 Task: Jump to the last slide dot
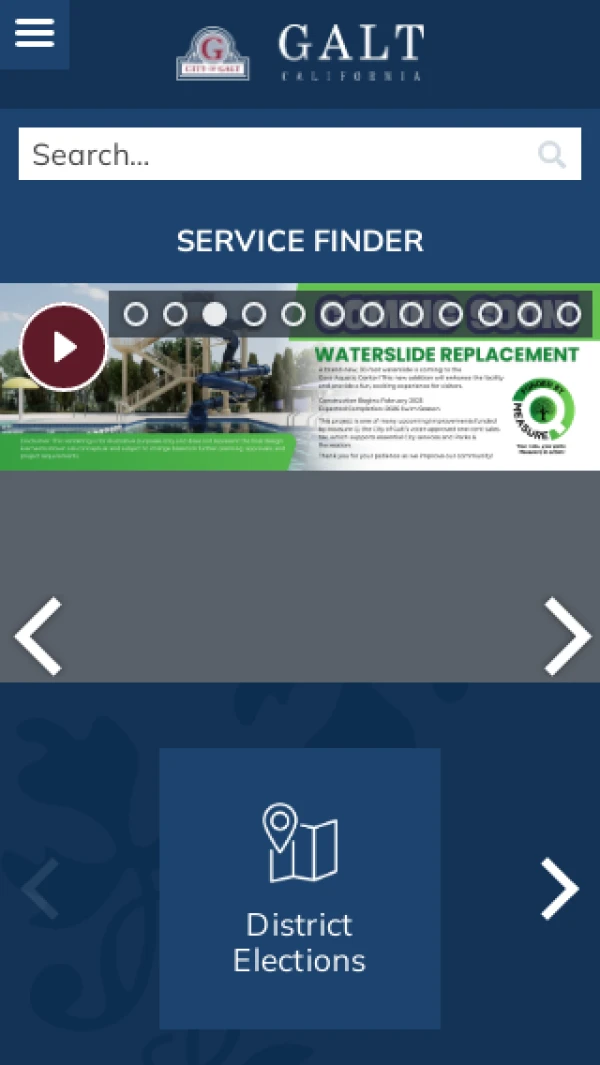[568, 315]
